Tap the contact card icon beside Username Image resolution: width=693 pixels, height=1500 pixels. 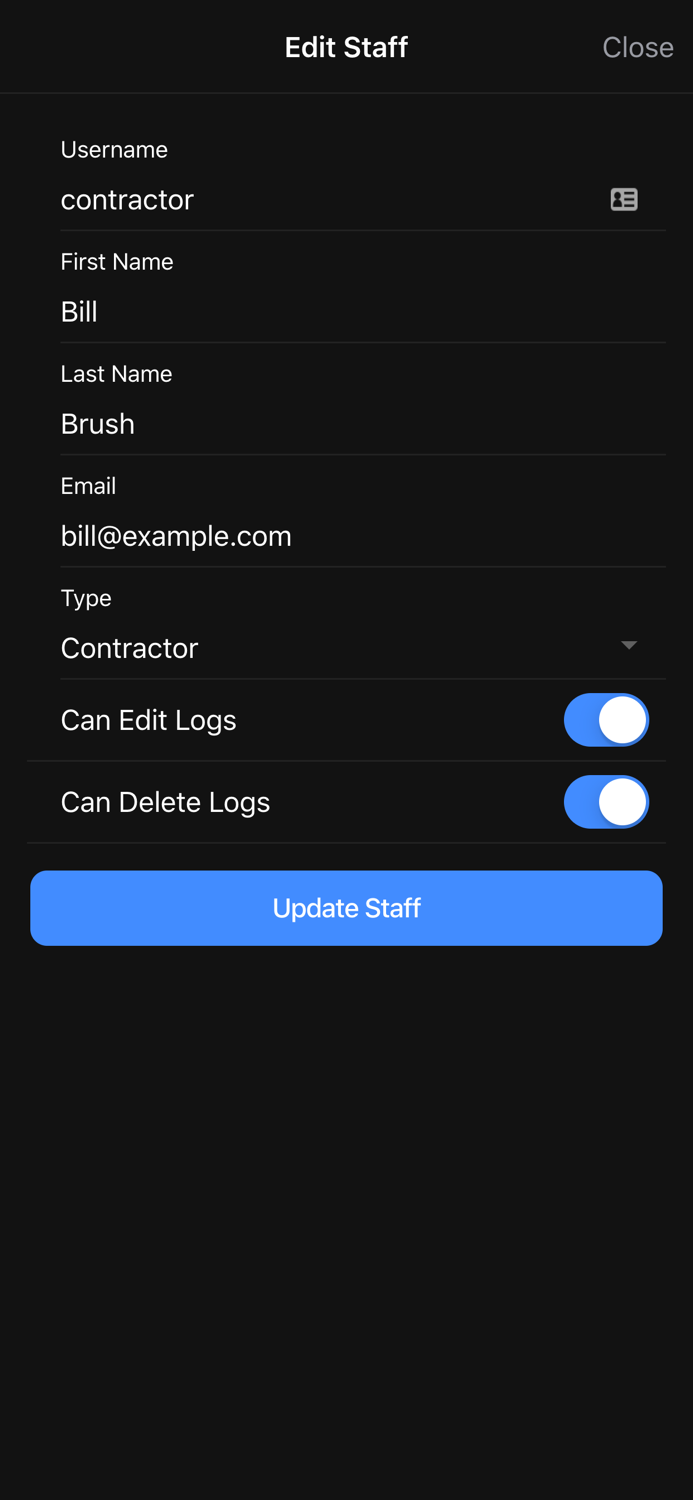tap(624, 199)
